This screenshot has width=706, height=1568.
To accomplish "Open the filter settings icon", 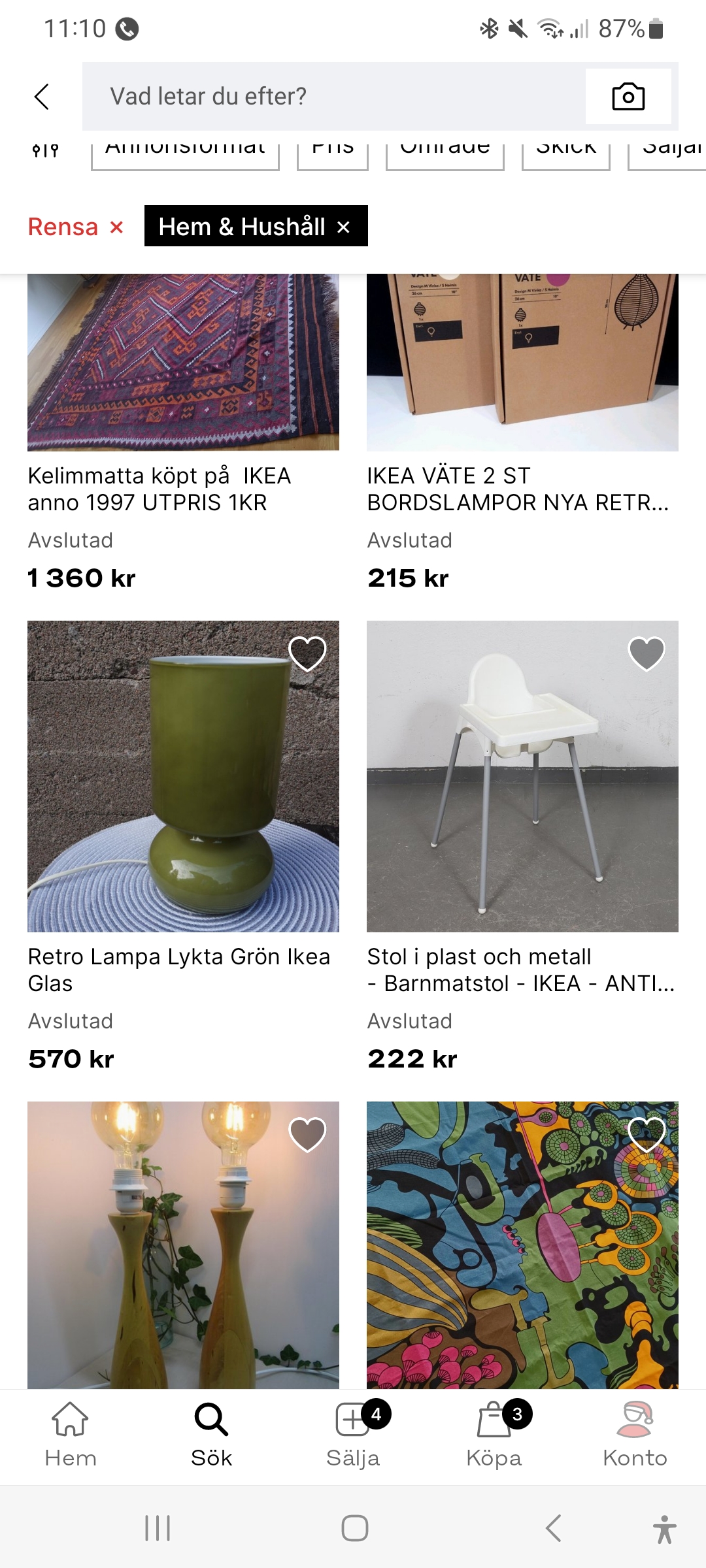I will click(x=46, y=150).
